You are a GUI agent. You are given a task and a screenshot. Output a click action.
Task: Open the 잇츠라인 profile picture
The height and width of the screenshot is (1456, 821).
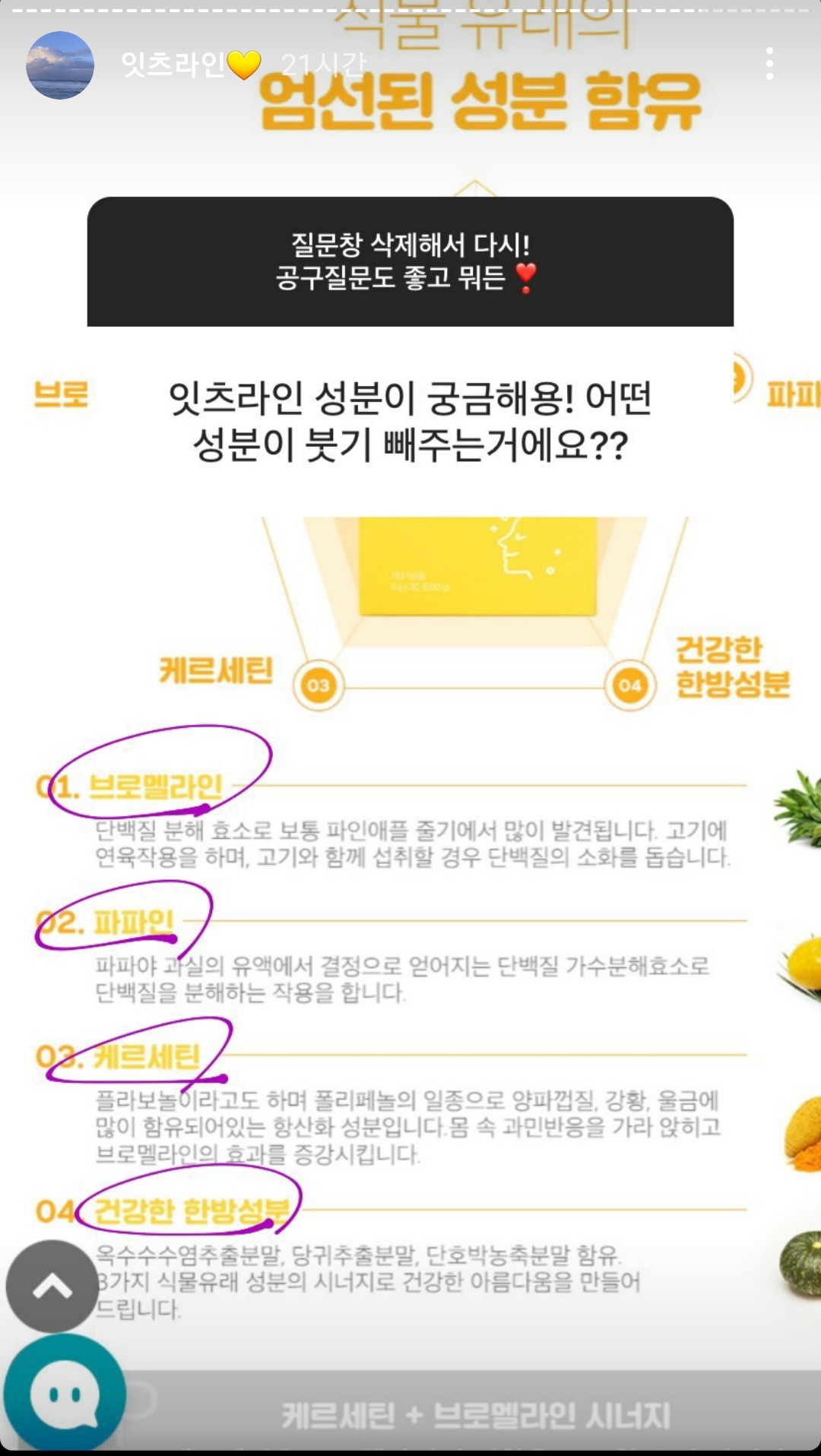point(60,65)
